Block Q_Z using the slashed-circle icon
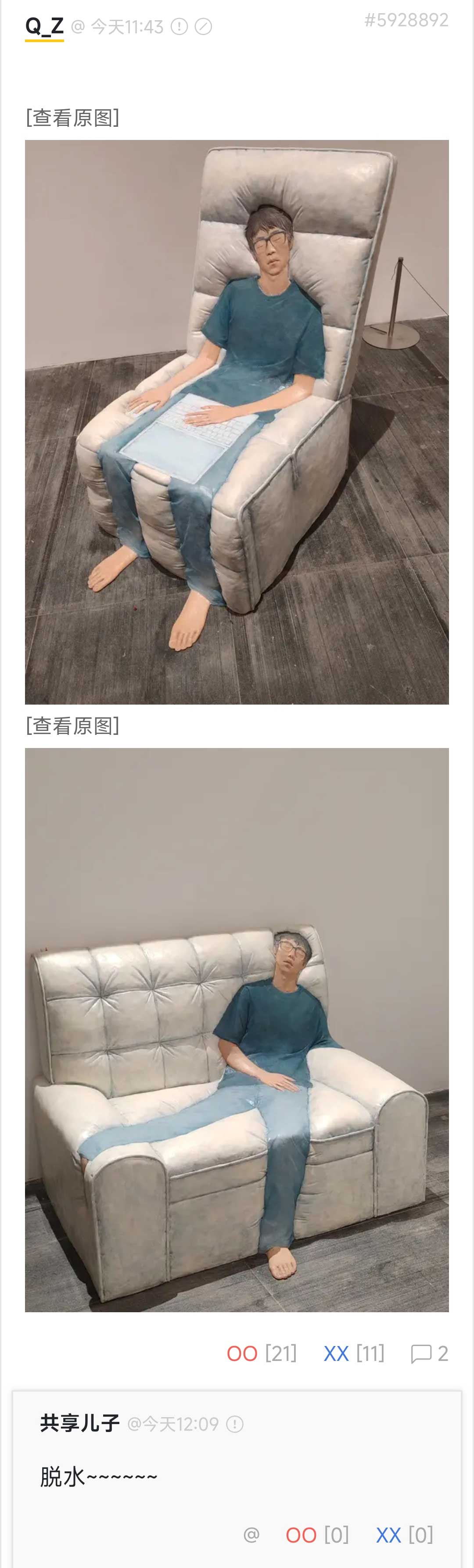Screen dimensions: 474x1568 [203, 27]
